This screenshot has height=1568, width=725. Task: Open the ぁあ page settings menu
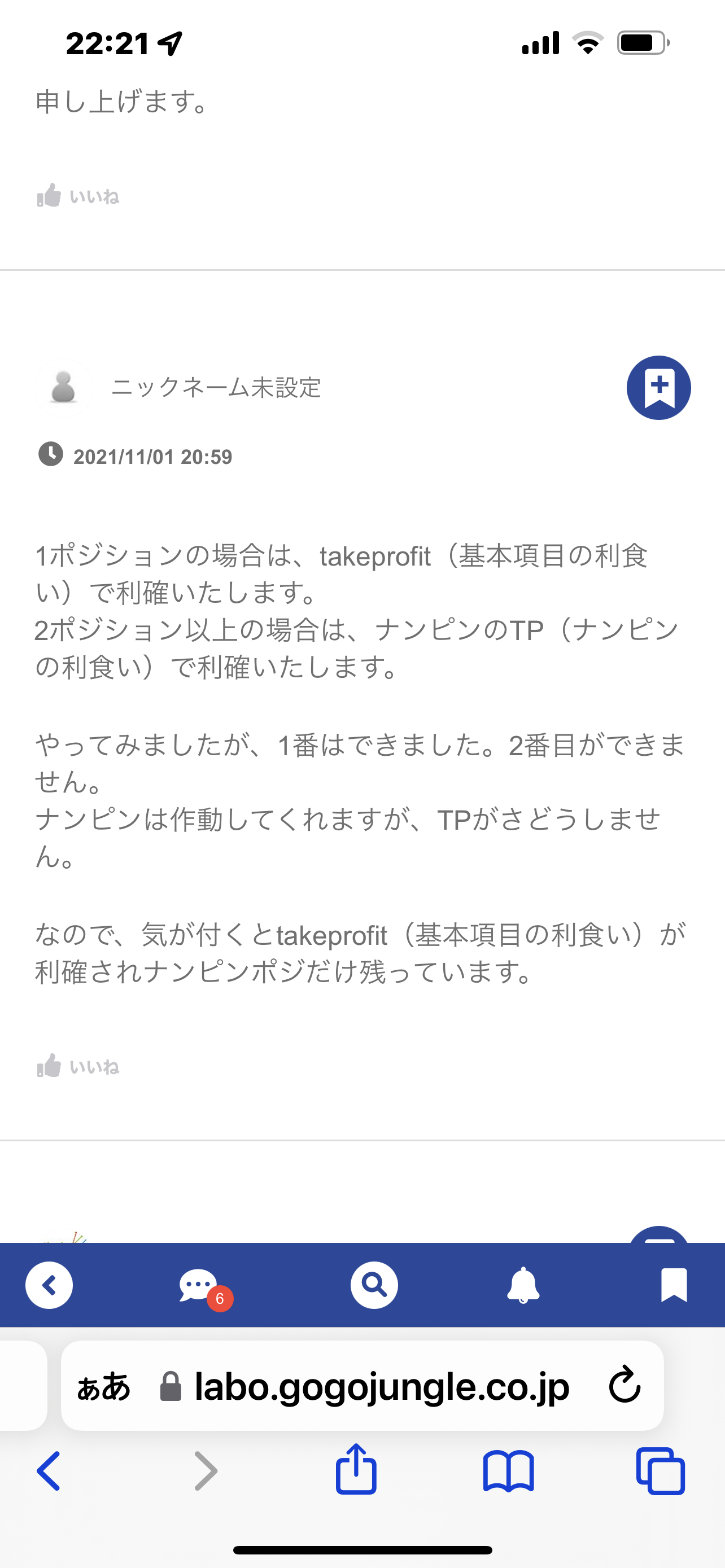click(103, 1387)
